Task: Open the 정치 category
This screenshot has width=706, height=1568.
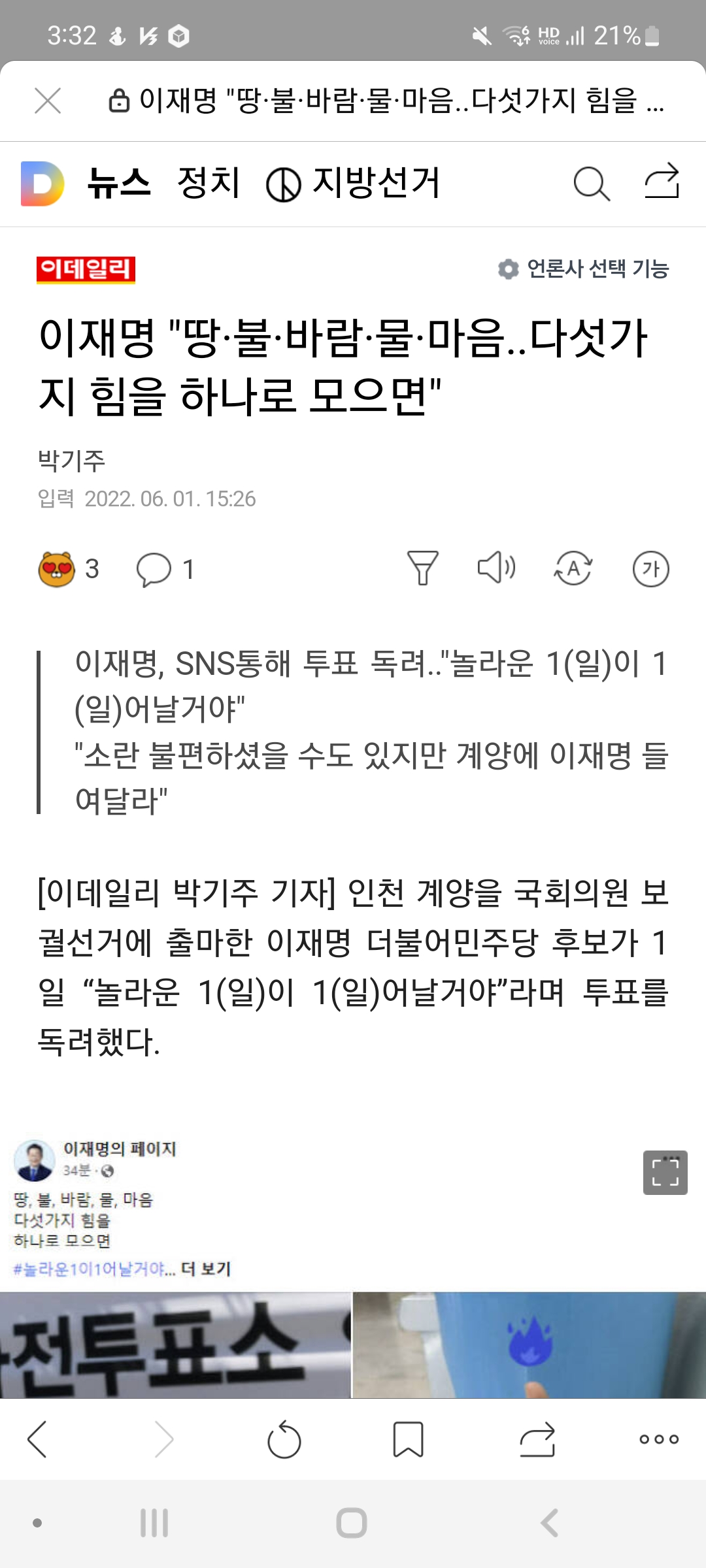Action: [209, 183]
